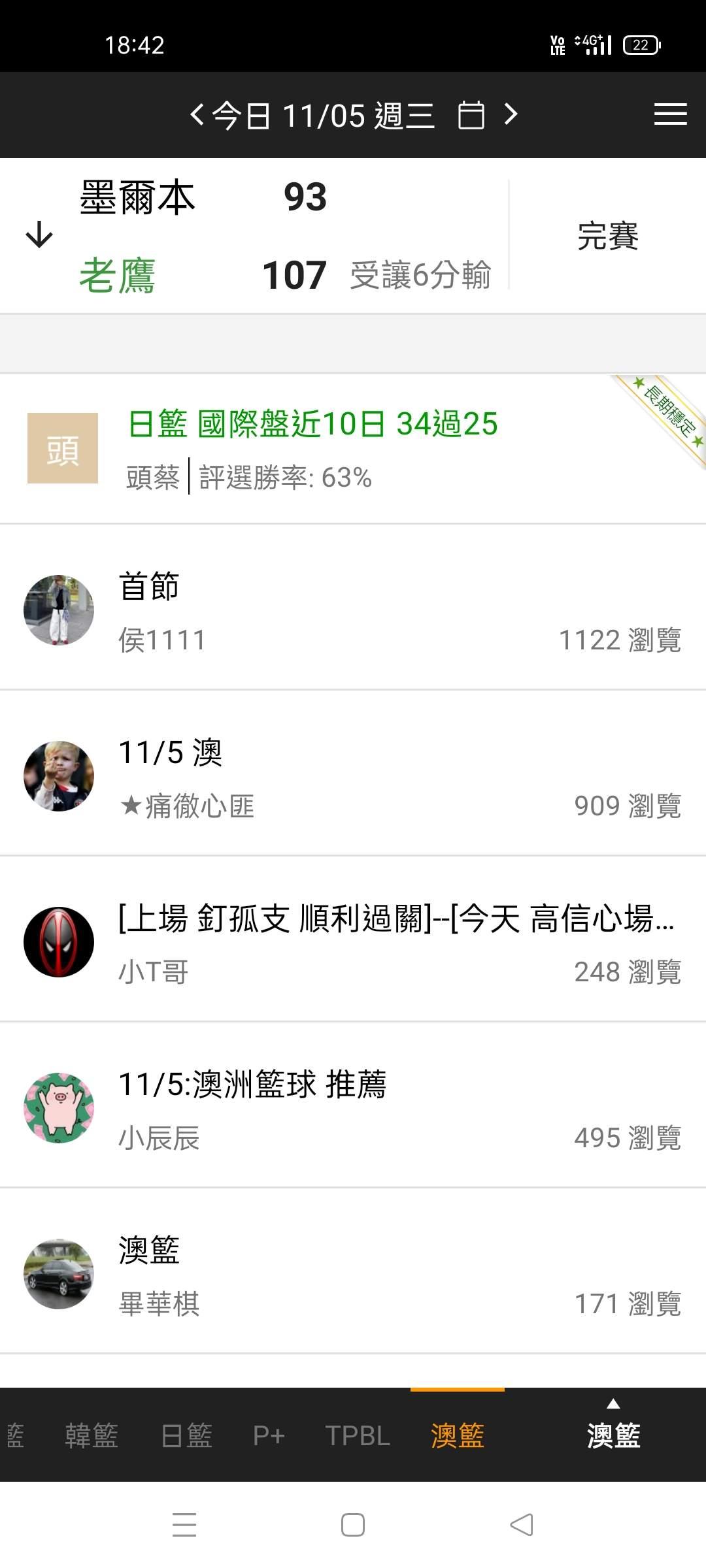
Task: Select the orange 澳籃 tab
Action: (458, 1435)
